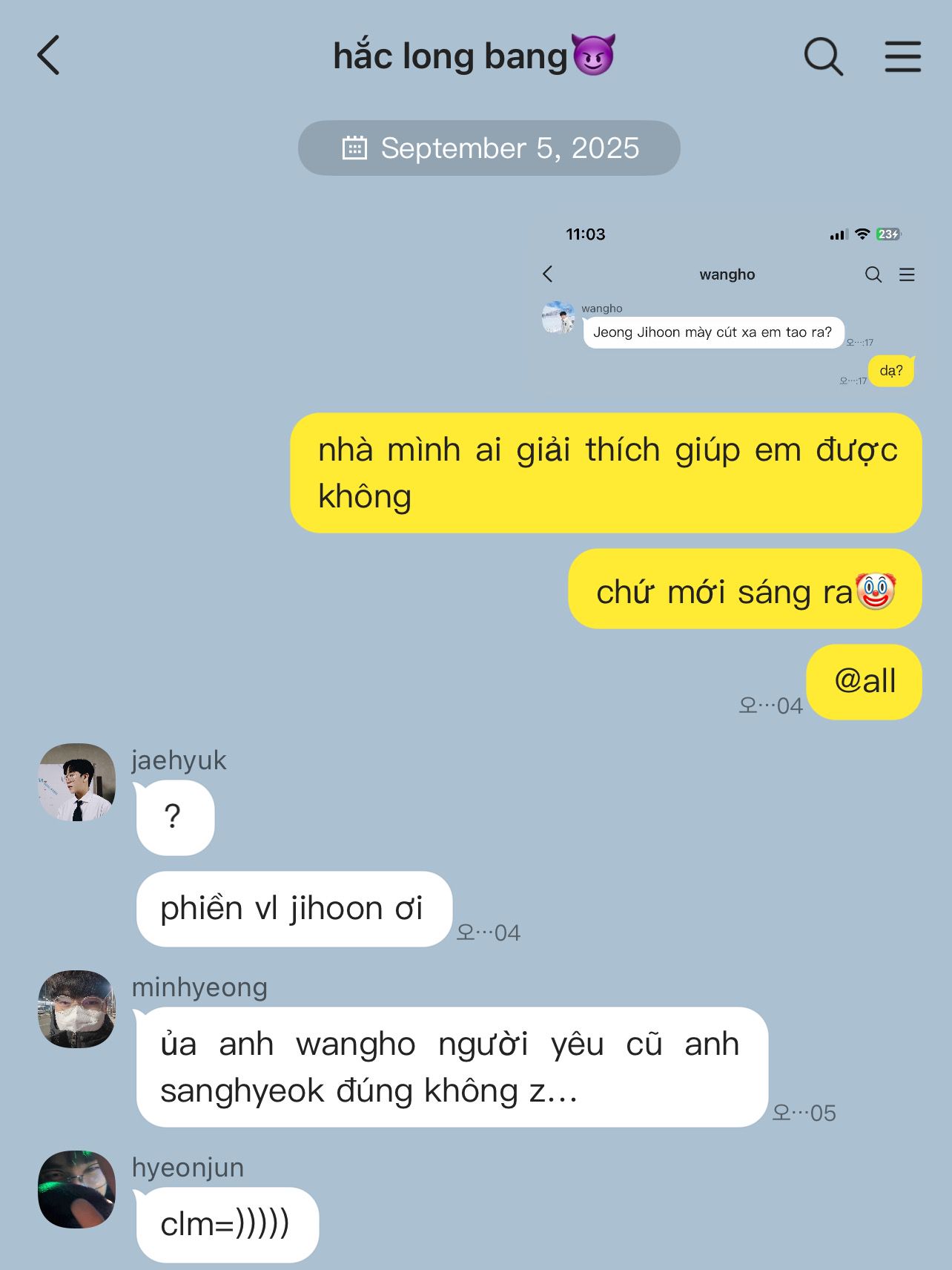Go back from the hắc long bang chat
The width and height of the screenshot is (952, 1270).
coord(49,56)
